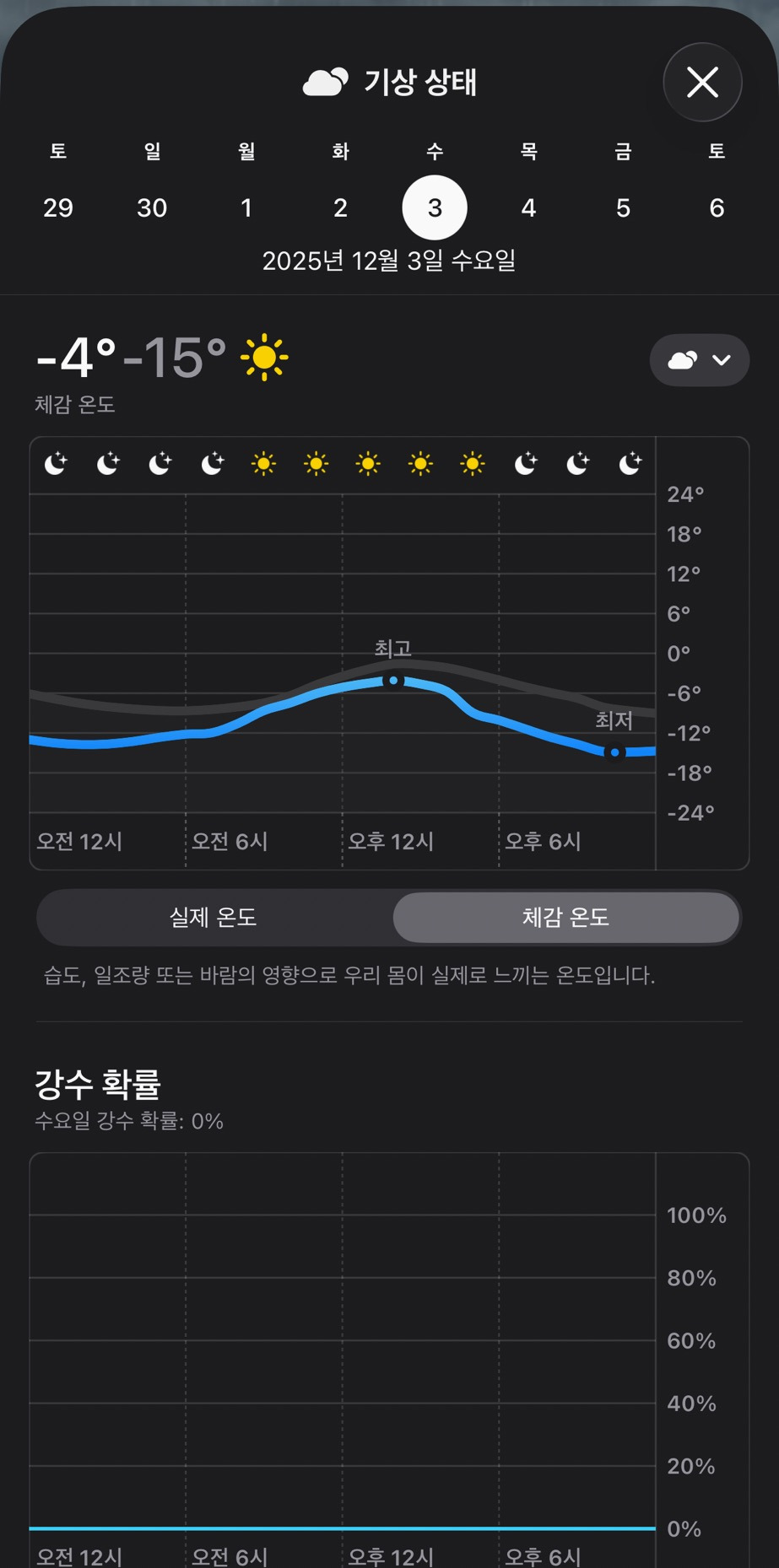Select Saturday the 6th
This screenshot has height=1568, width=779.
pyautogui.click(x=717, y=207)
